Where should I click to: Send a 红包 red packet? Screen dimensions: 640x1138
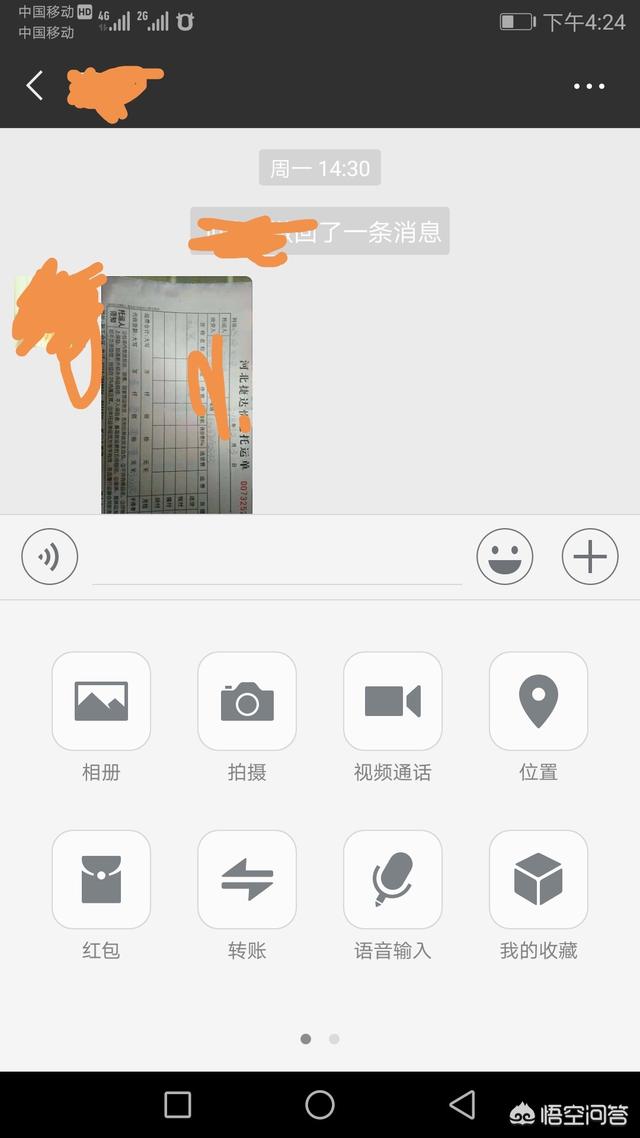[101, 879]
